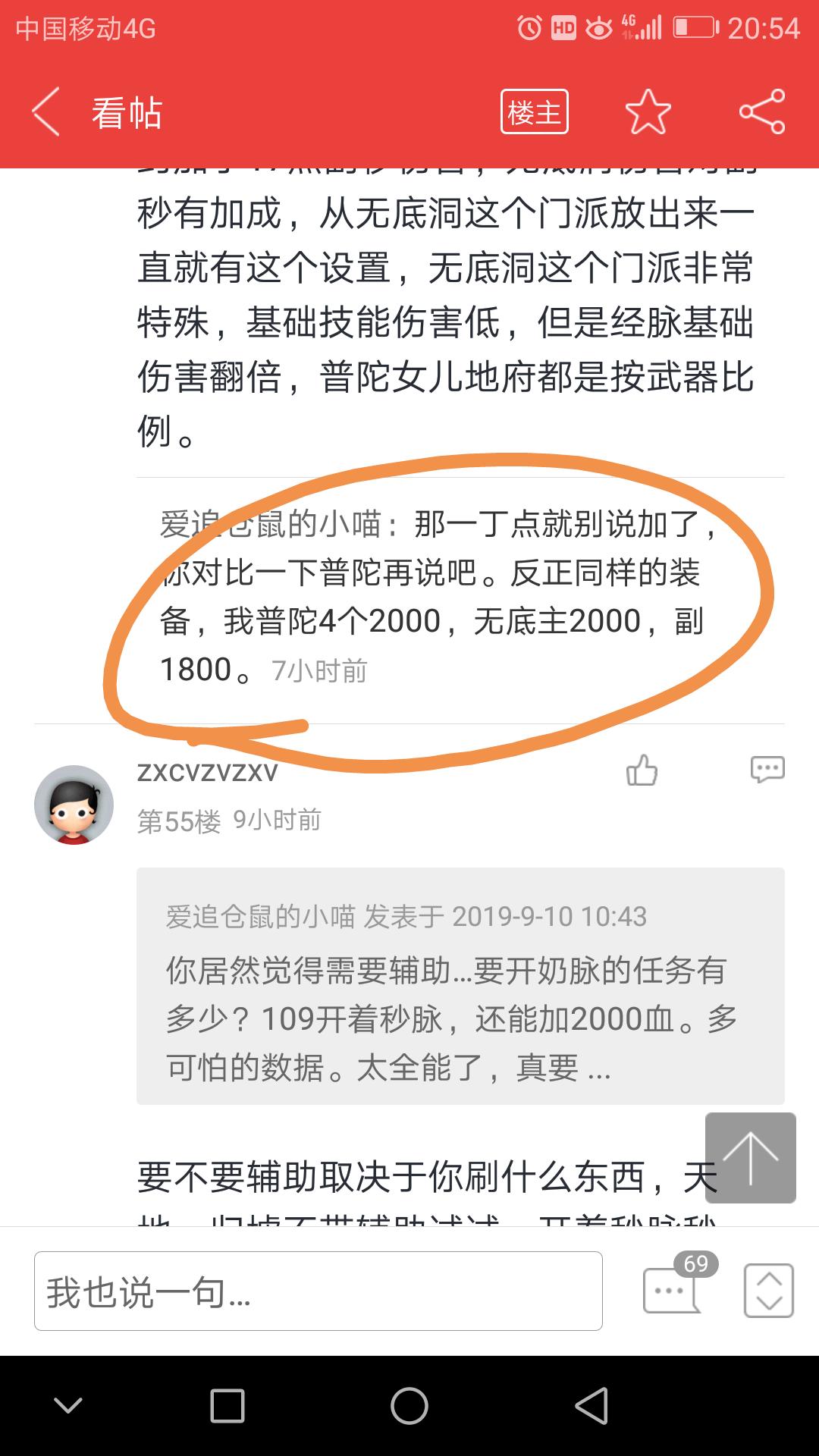The image size is (819, 1456).
Task: Filter posts by 楼主 only
Action: (x=534, y=112)
